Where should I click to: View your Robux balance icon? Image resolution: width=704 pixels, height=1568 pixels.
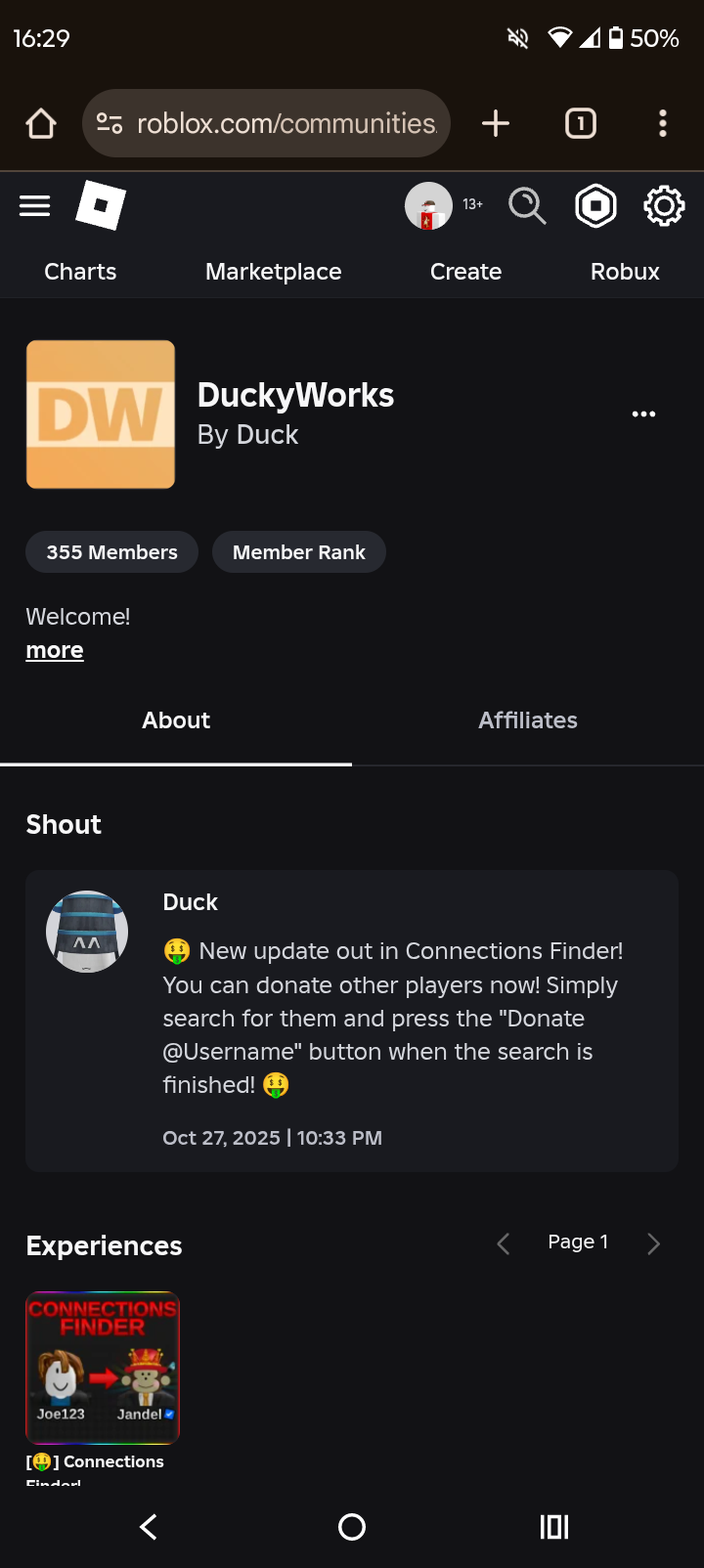pos(595,206)
